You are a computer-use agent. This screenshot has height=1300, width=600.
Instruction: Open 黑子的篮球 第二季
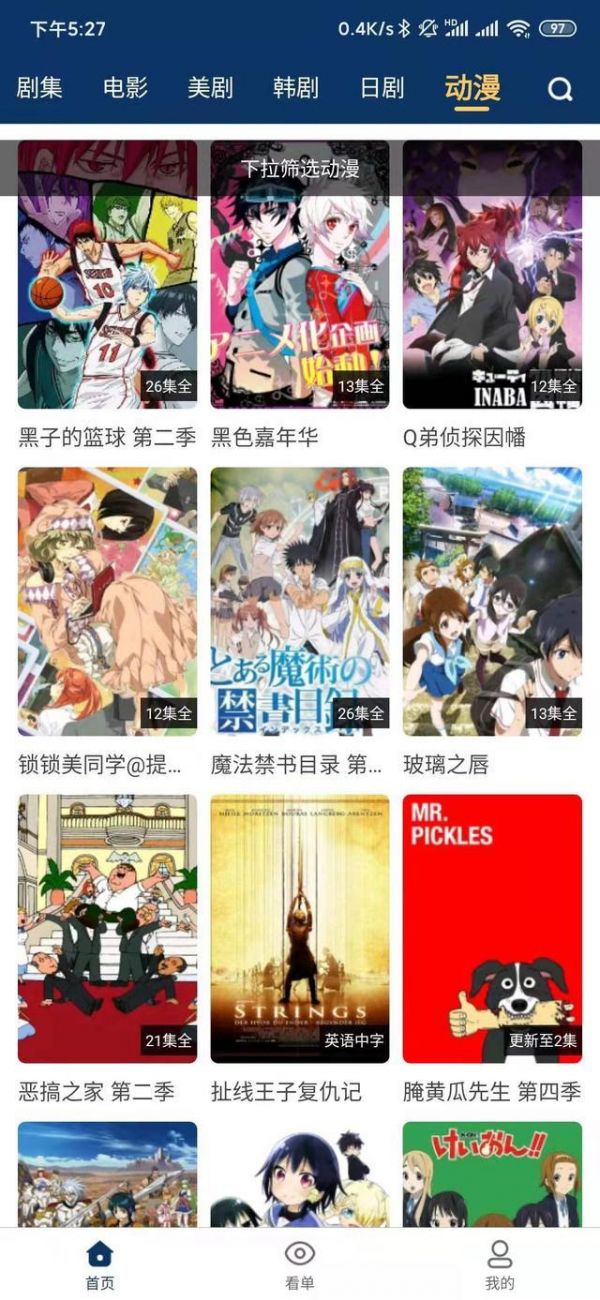(108, 290)
